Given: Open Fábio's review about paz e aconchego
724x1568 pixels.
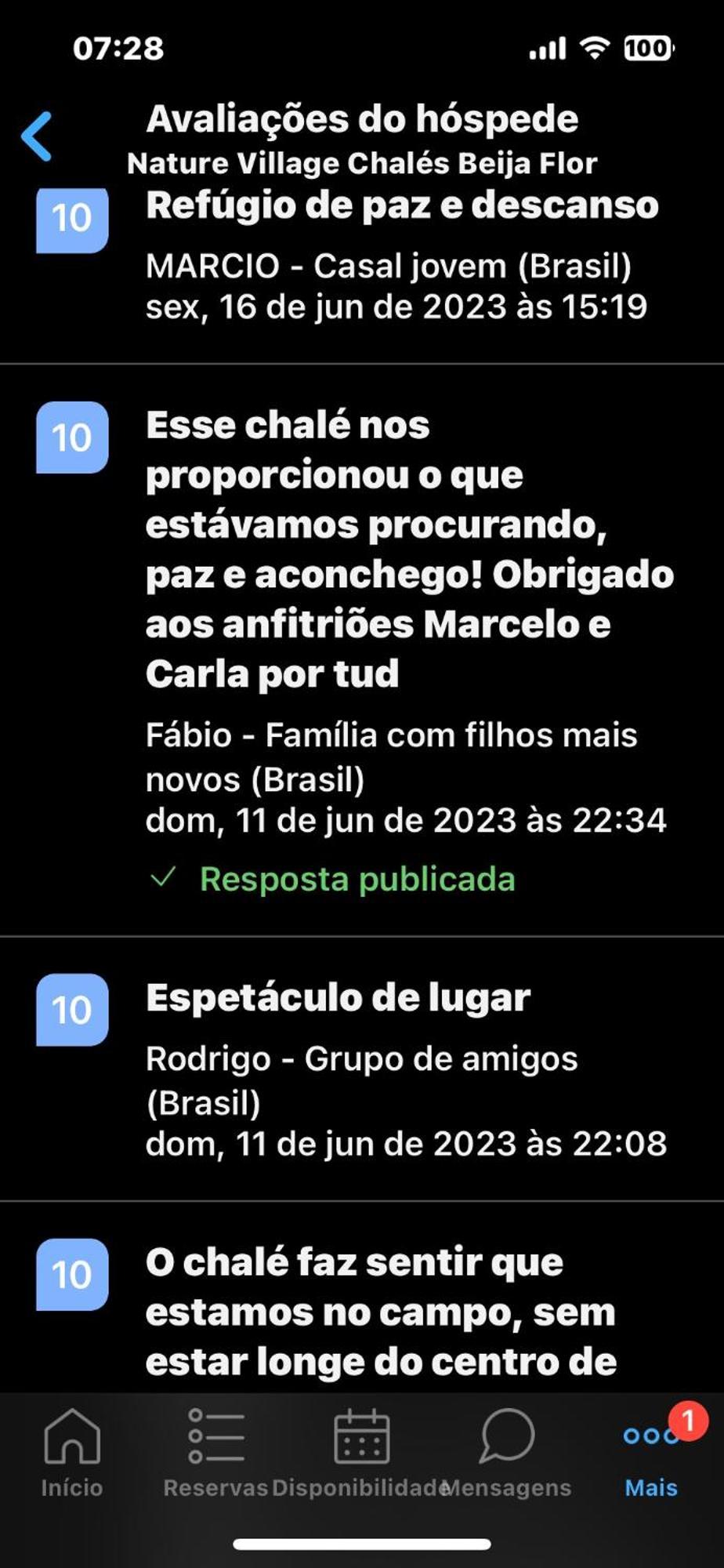Looking at the screenshot, I should click(x=362, y=651).
